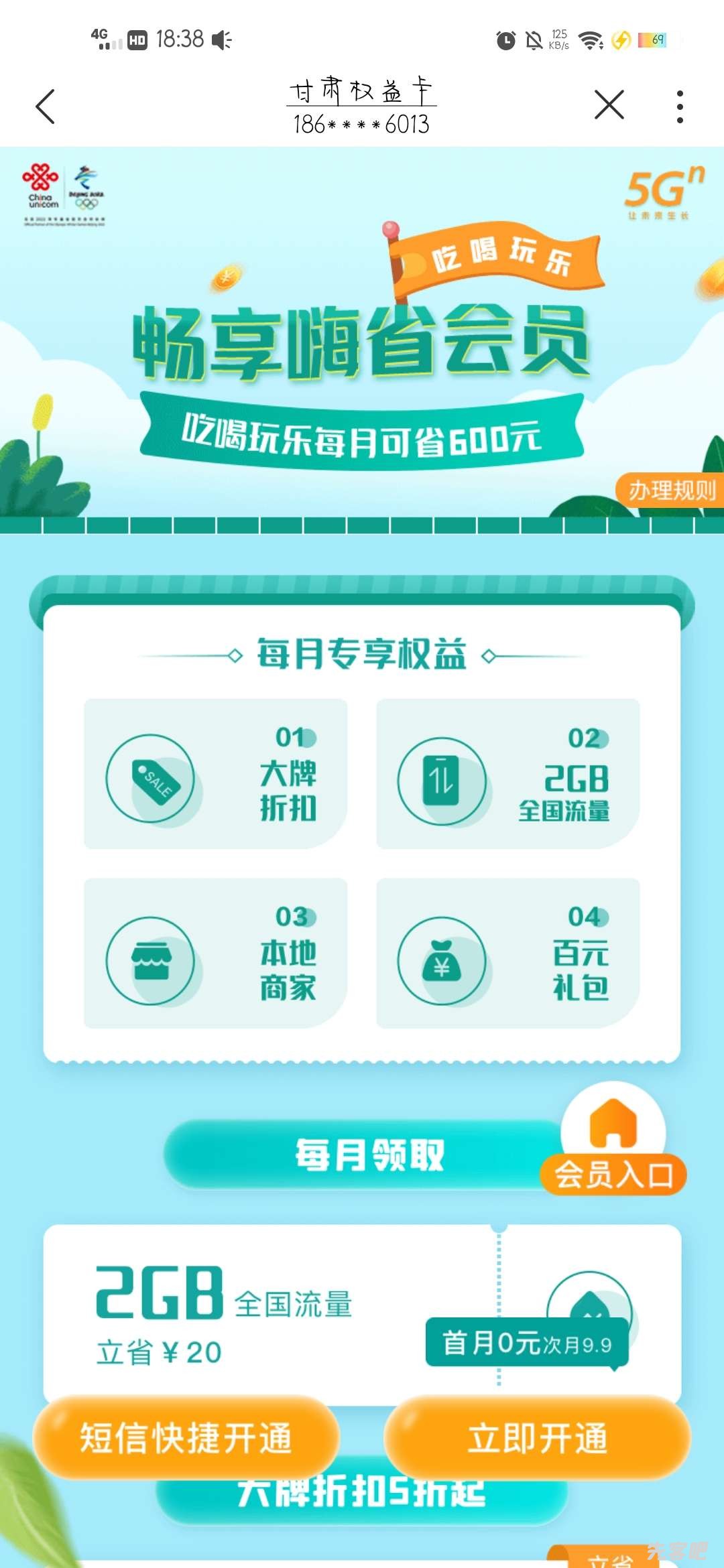Tap the 每月领取 button

pyautogui.click(x=369, y=1155)
